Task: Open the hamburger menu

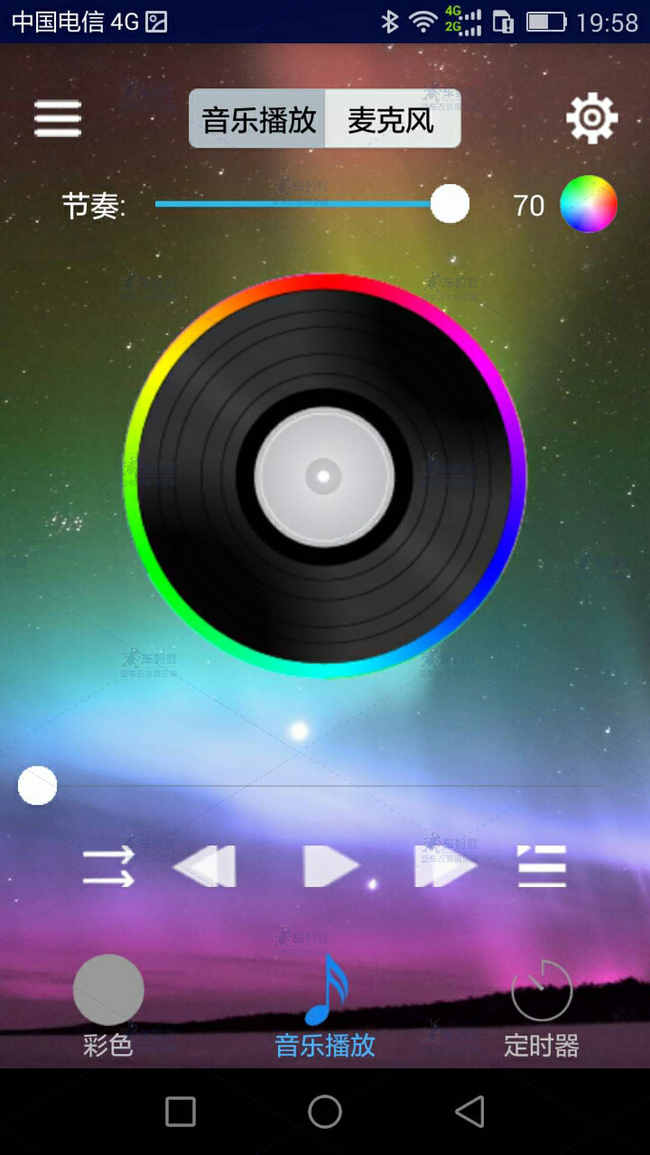Action: click(58, 119)
